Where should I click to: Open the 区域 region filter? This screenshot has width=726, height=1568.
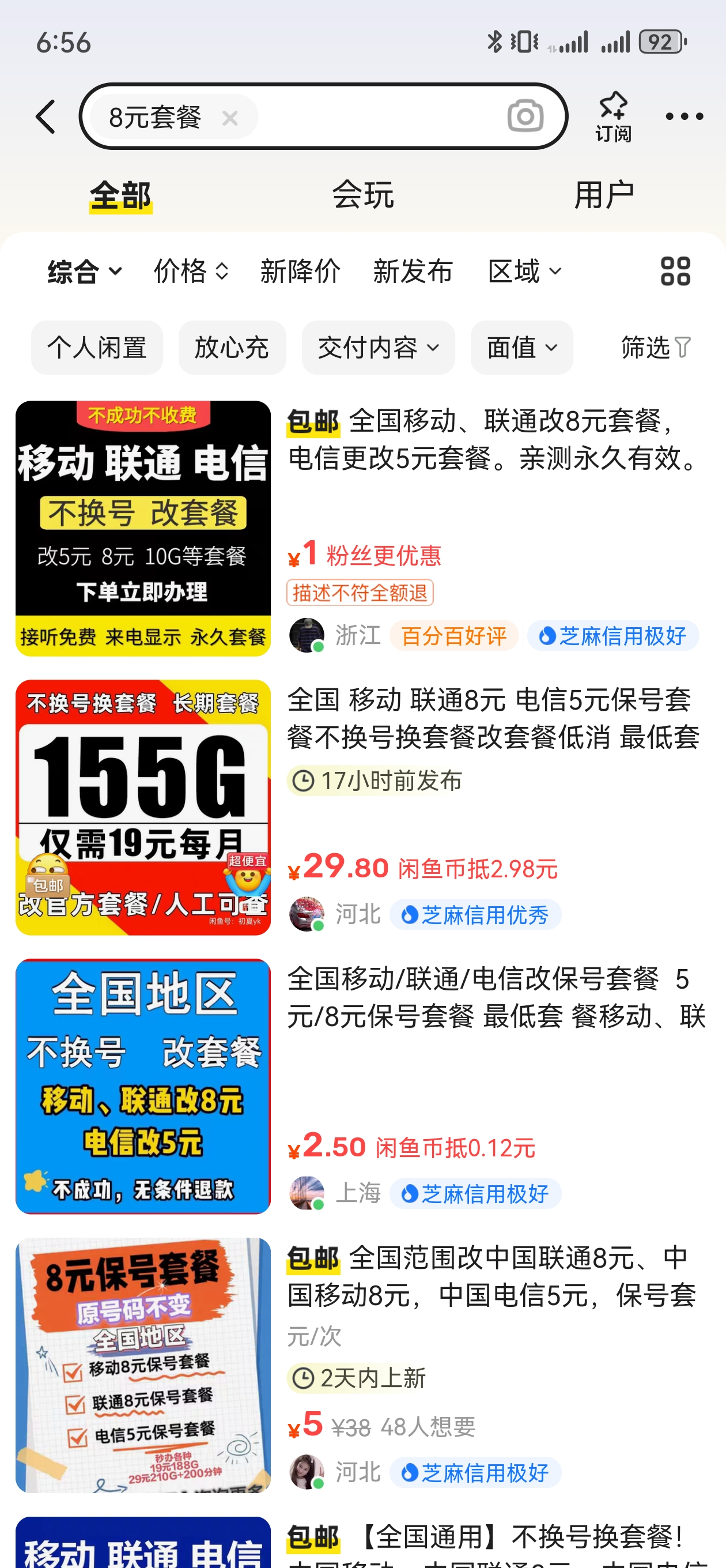[524, 272]
